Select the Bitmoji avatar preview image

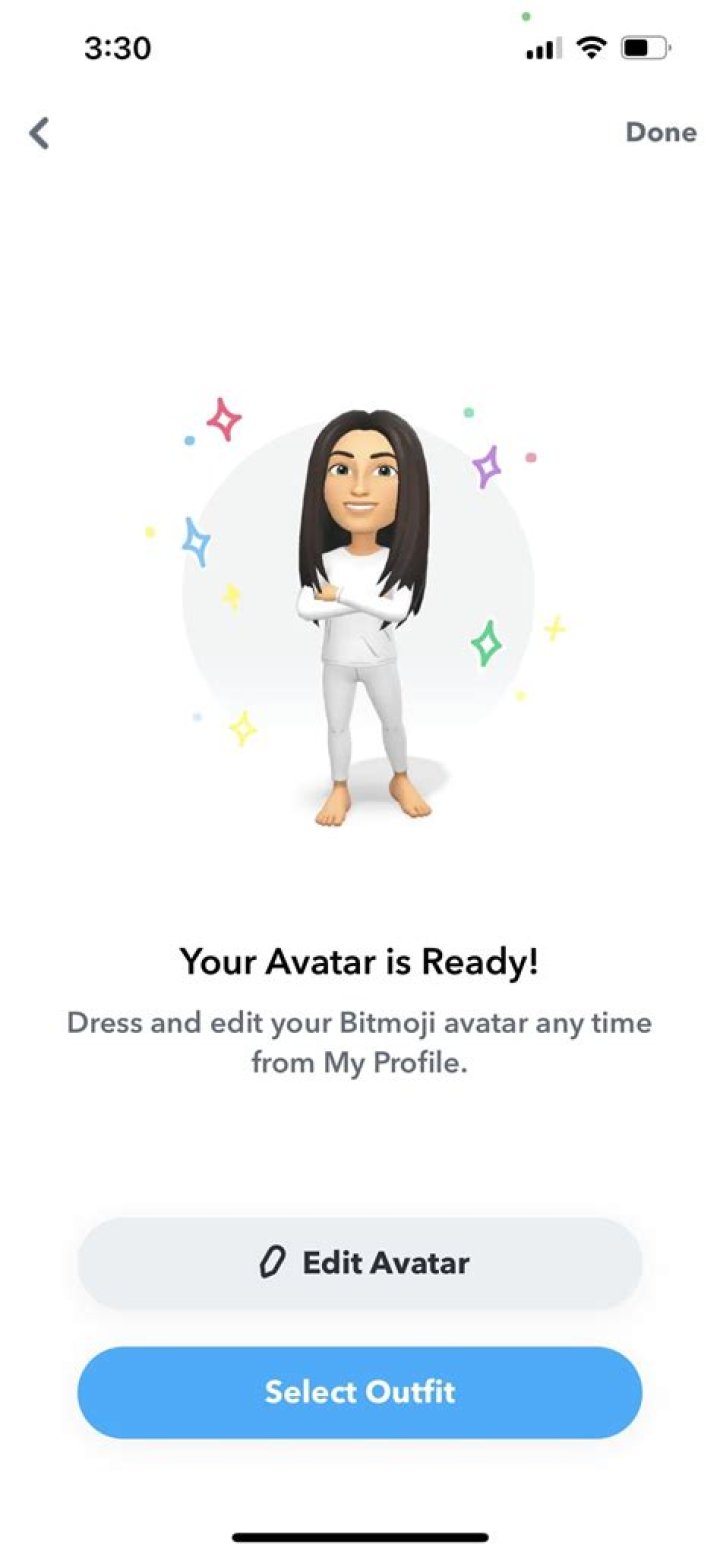click(x=360, y=600)
